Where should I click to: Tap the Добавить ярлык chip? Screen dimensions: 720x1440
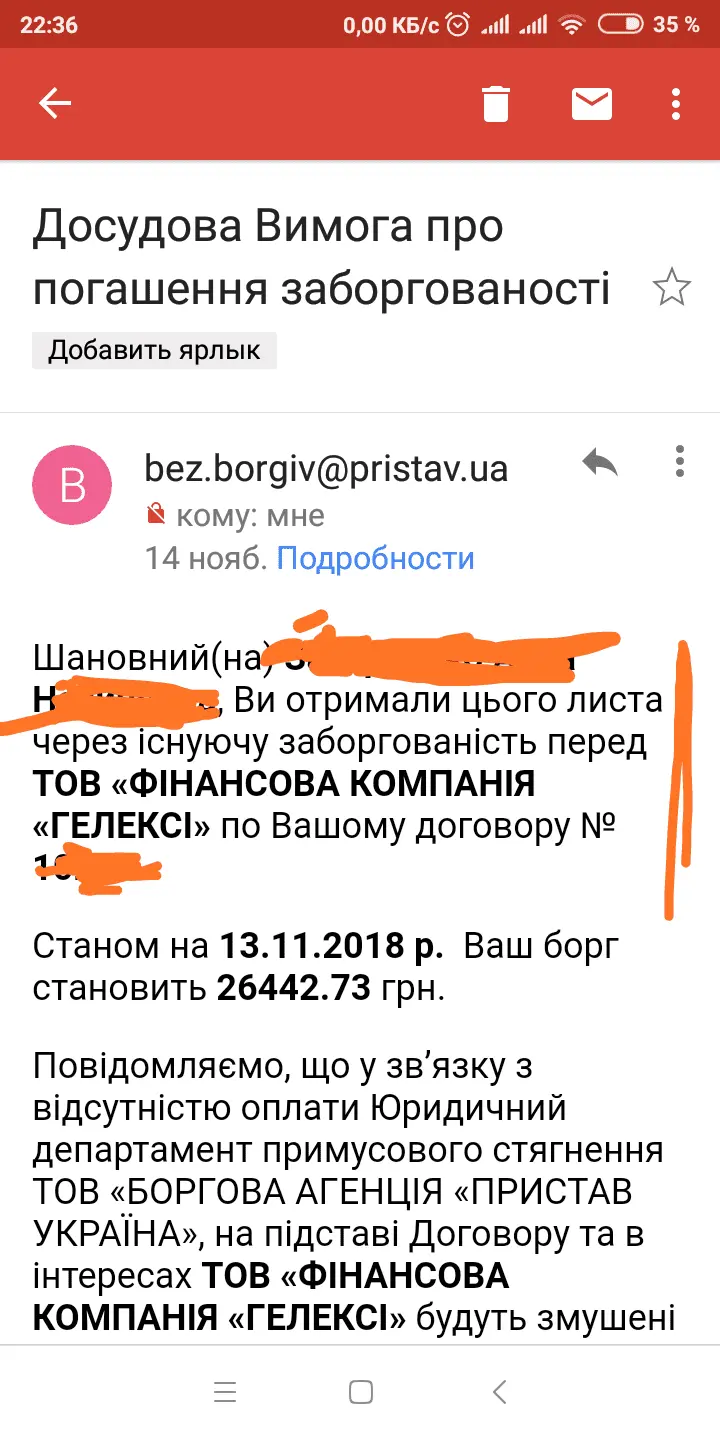pos(154,350)
